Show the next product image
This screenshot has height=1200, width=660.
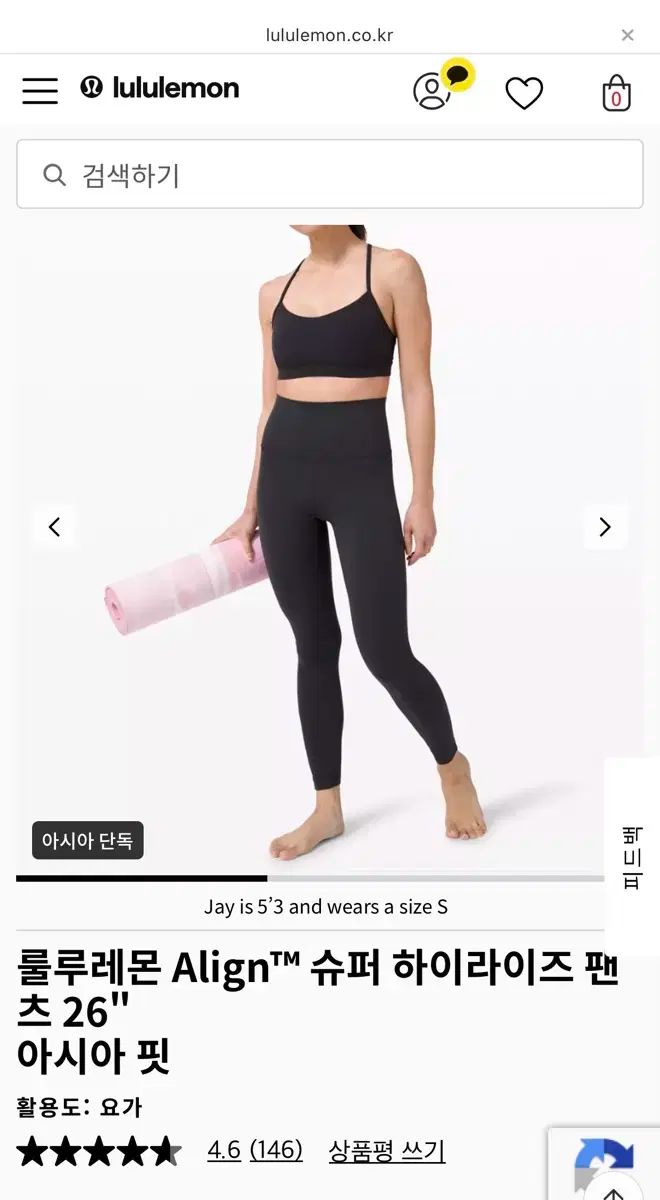(x=604, y=527)
